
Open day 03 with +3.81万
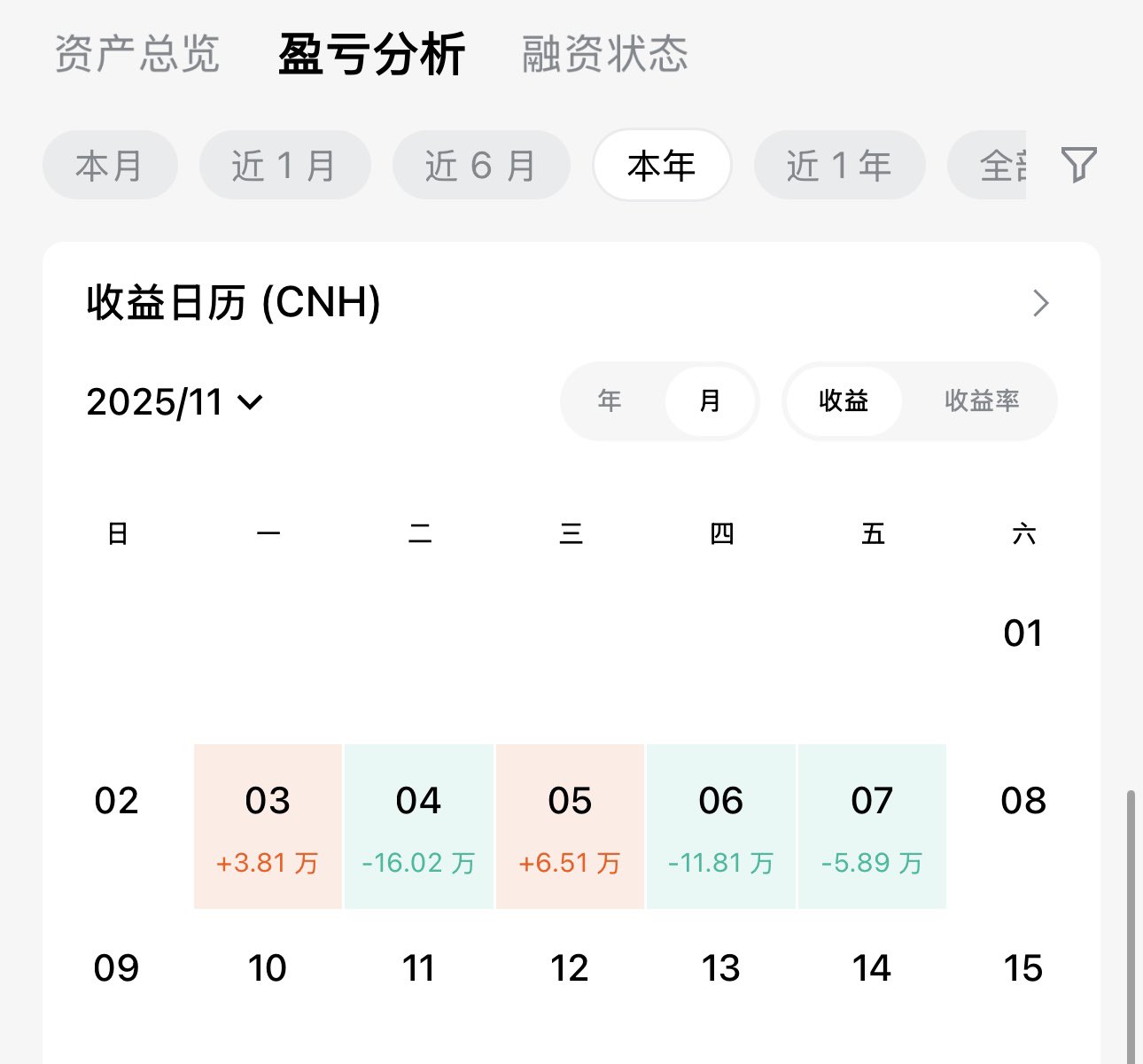tap(268, 827)
